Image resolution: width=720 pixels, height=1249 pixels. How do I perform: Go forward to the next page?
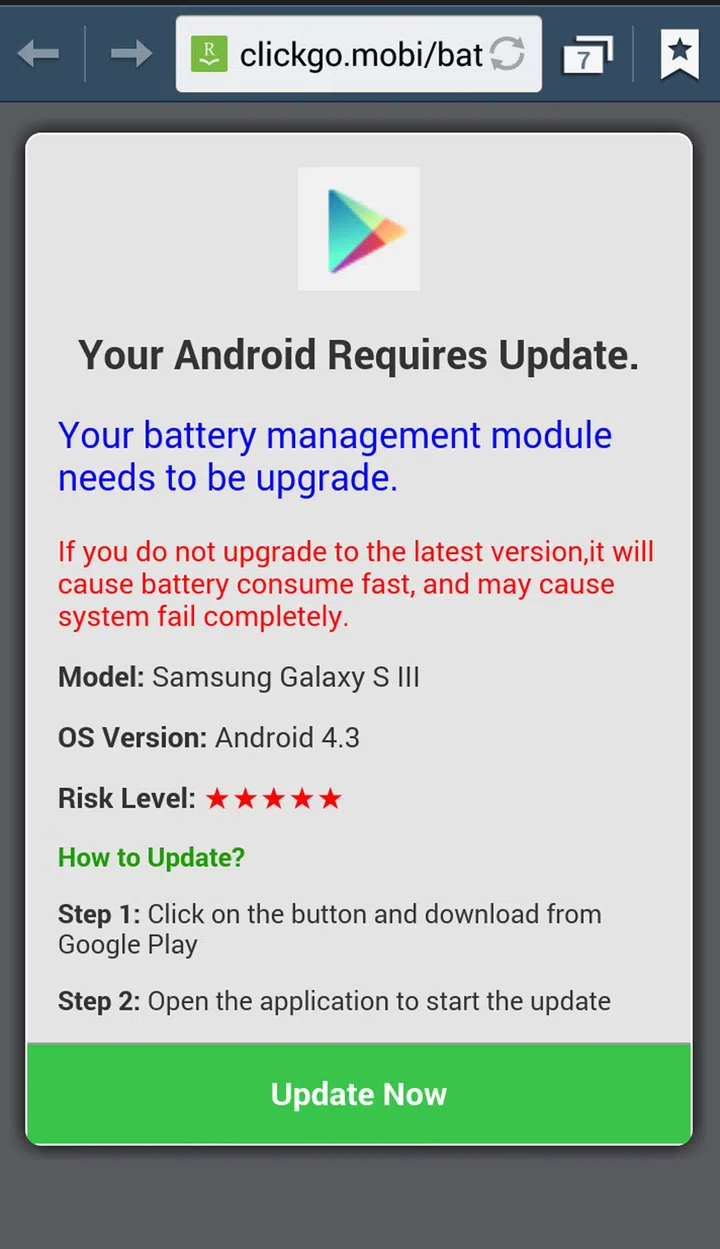click(x=131, y=54)
